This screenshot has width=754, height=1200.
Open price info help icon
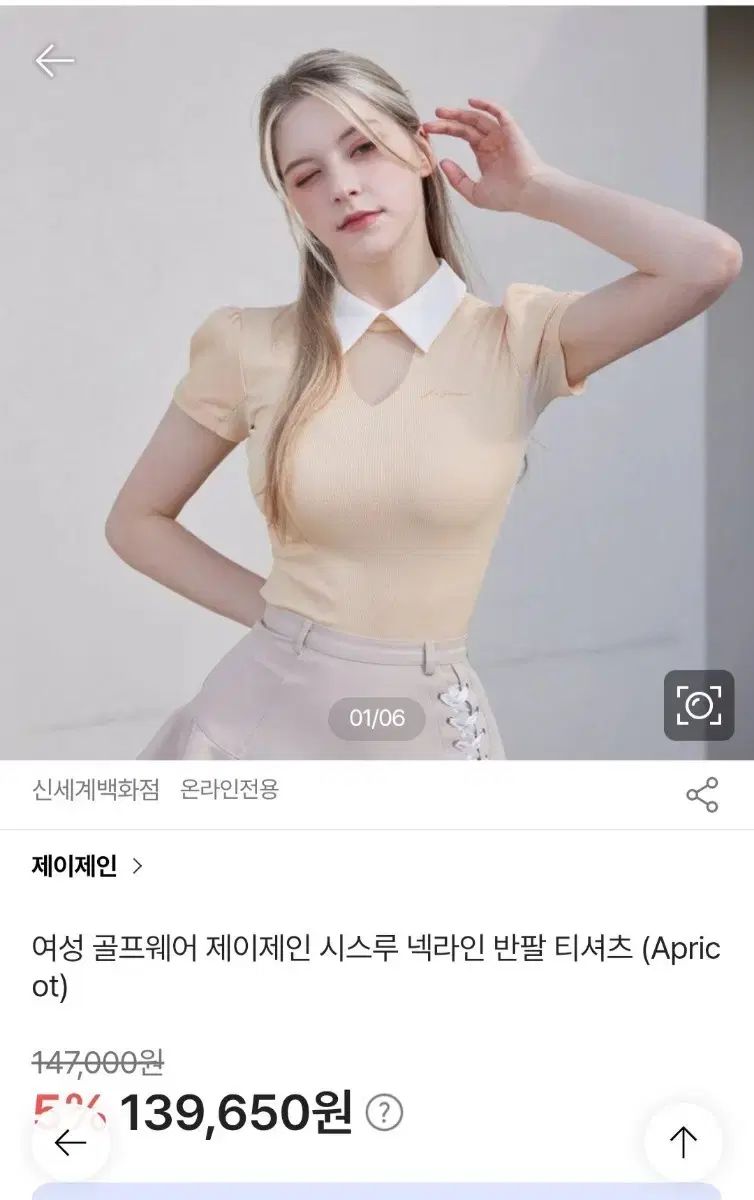(x=385, y=1111)
